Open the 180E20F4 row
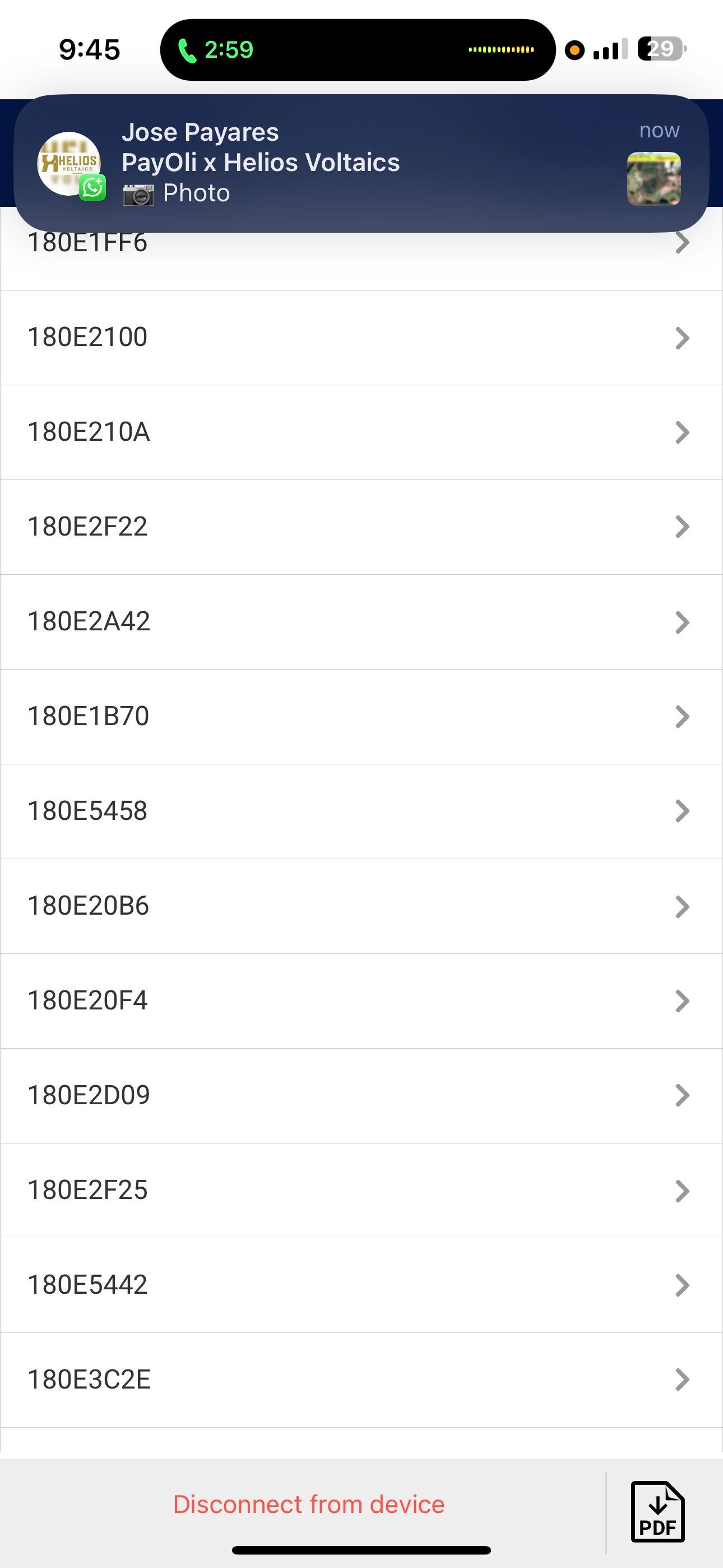This screenshot has height=1568, width=723. coord(361,1000)
